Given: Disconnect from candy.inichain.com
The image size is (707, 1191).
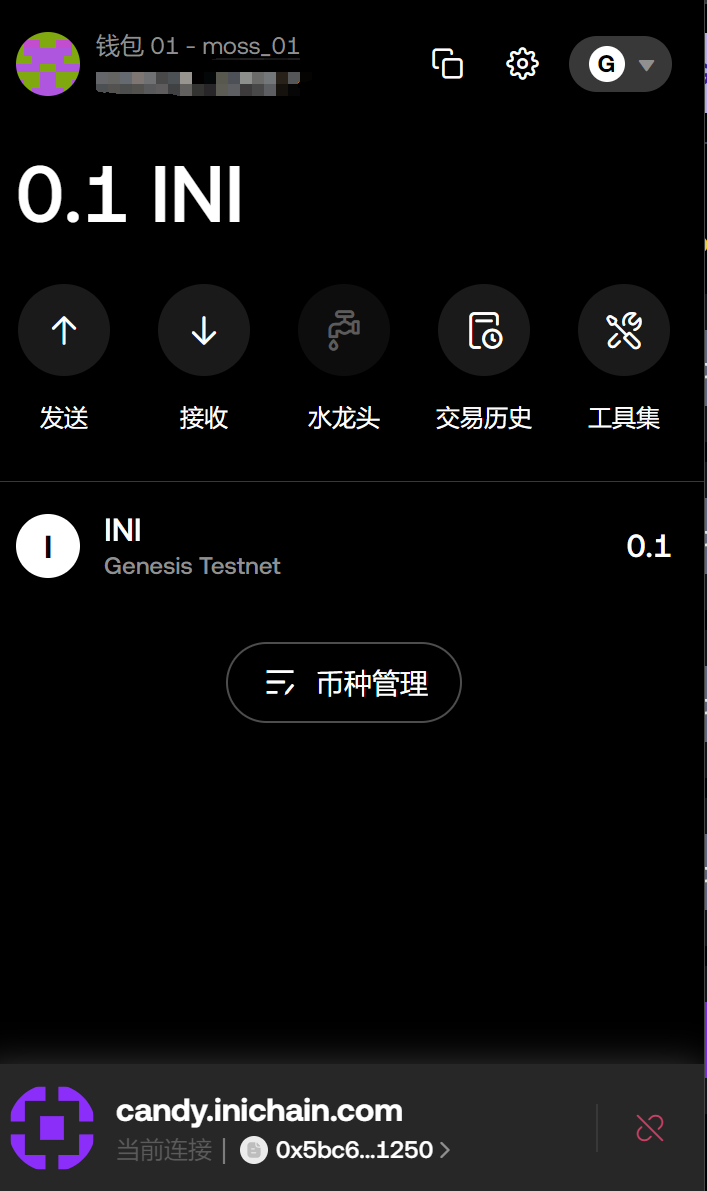Looking at the screenshot, I should click(650, 1128).
